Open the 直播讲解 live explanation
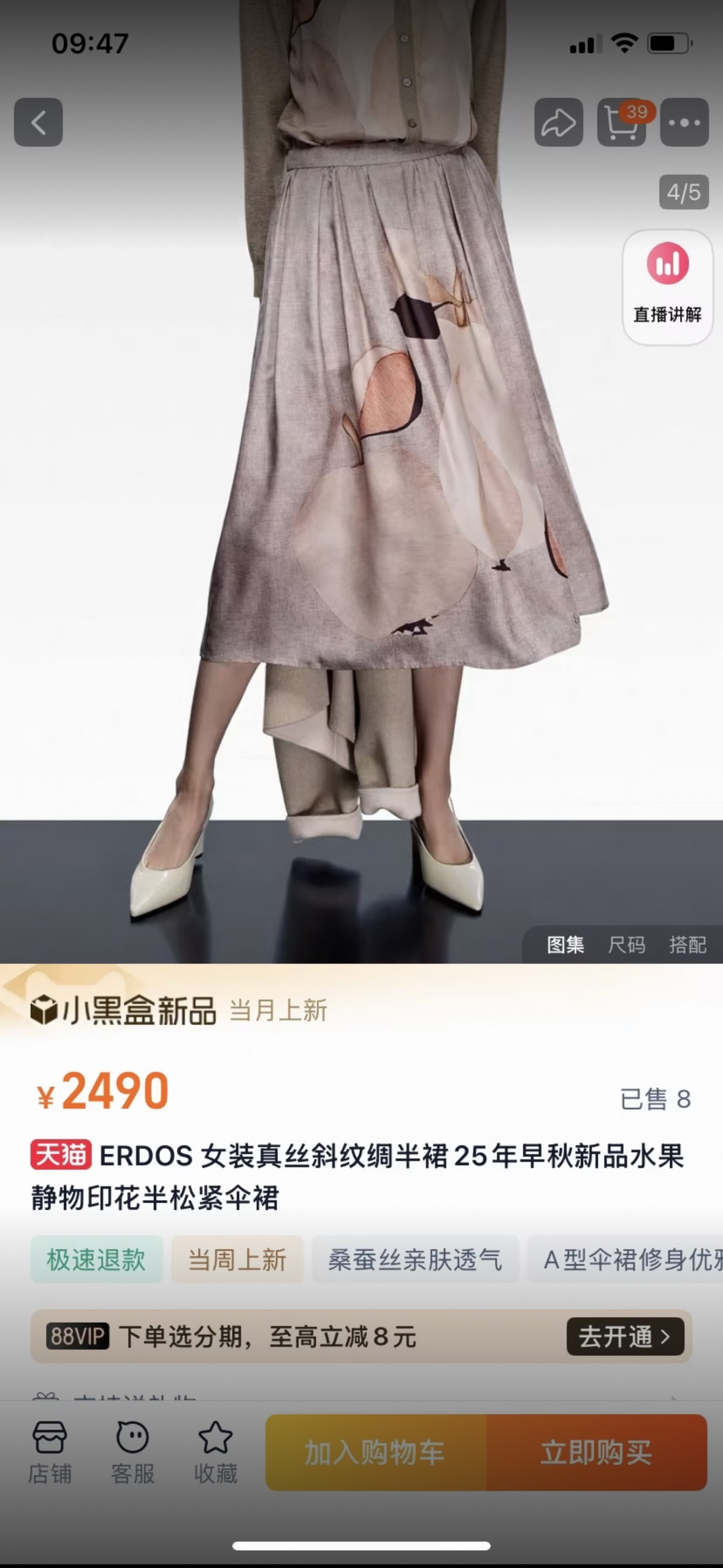The height and width of the screenshot is (1568, 723). (667, 286)
